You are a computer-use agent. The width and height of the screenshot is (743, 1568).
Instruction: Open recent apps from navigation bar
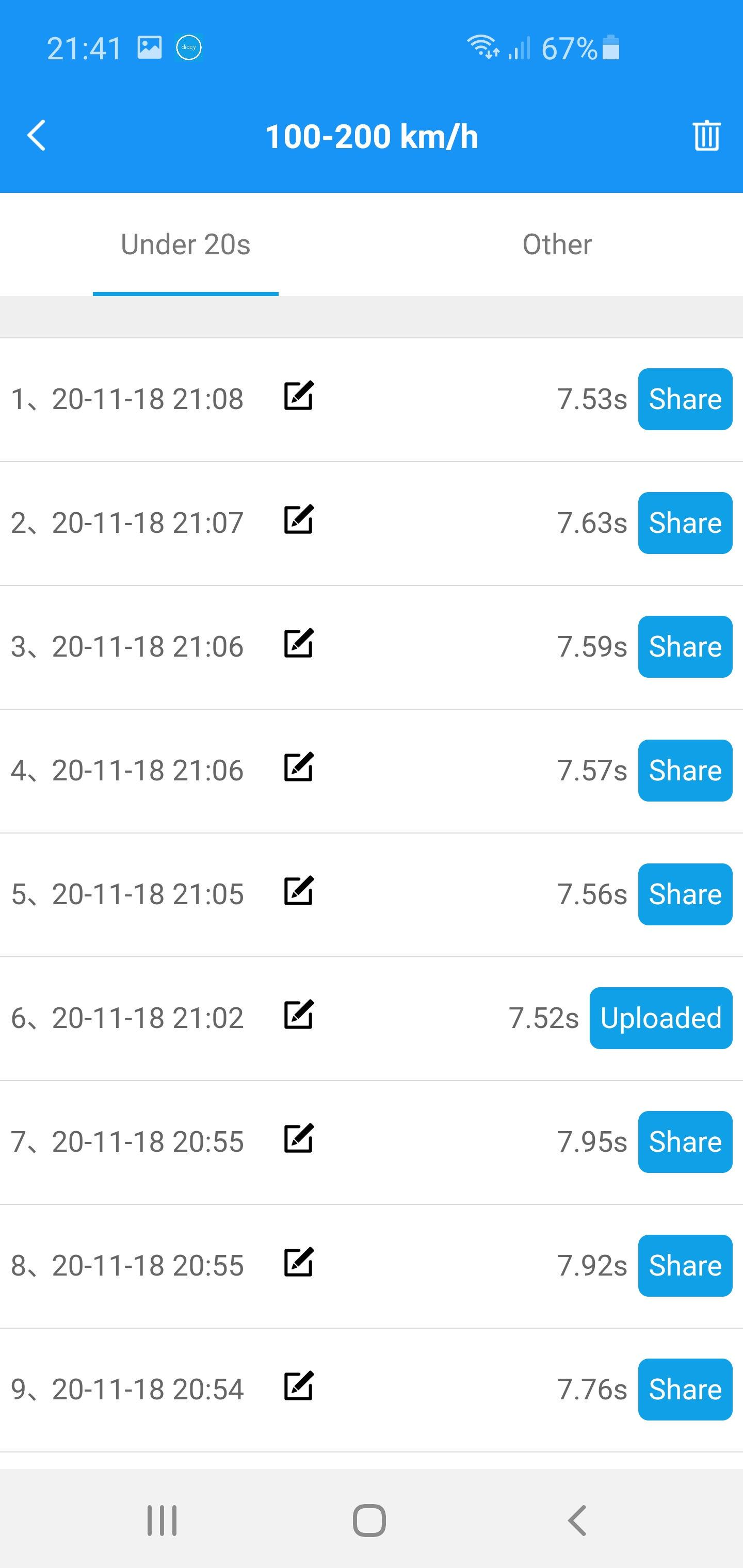[162, 1521]
